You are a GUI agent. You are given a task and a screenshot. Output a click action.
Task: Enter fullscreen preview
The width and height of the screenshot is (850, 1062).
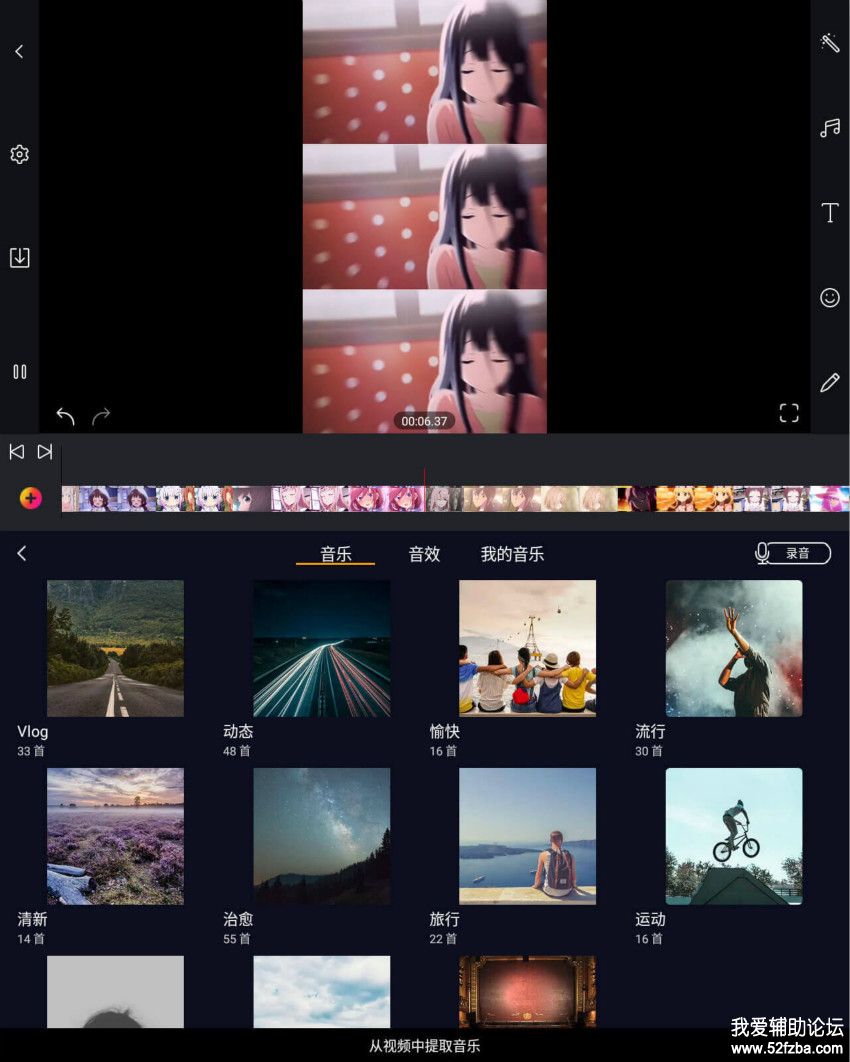click(789, 413)
